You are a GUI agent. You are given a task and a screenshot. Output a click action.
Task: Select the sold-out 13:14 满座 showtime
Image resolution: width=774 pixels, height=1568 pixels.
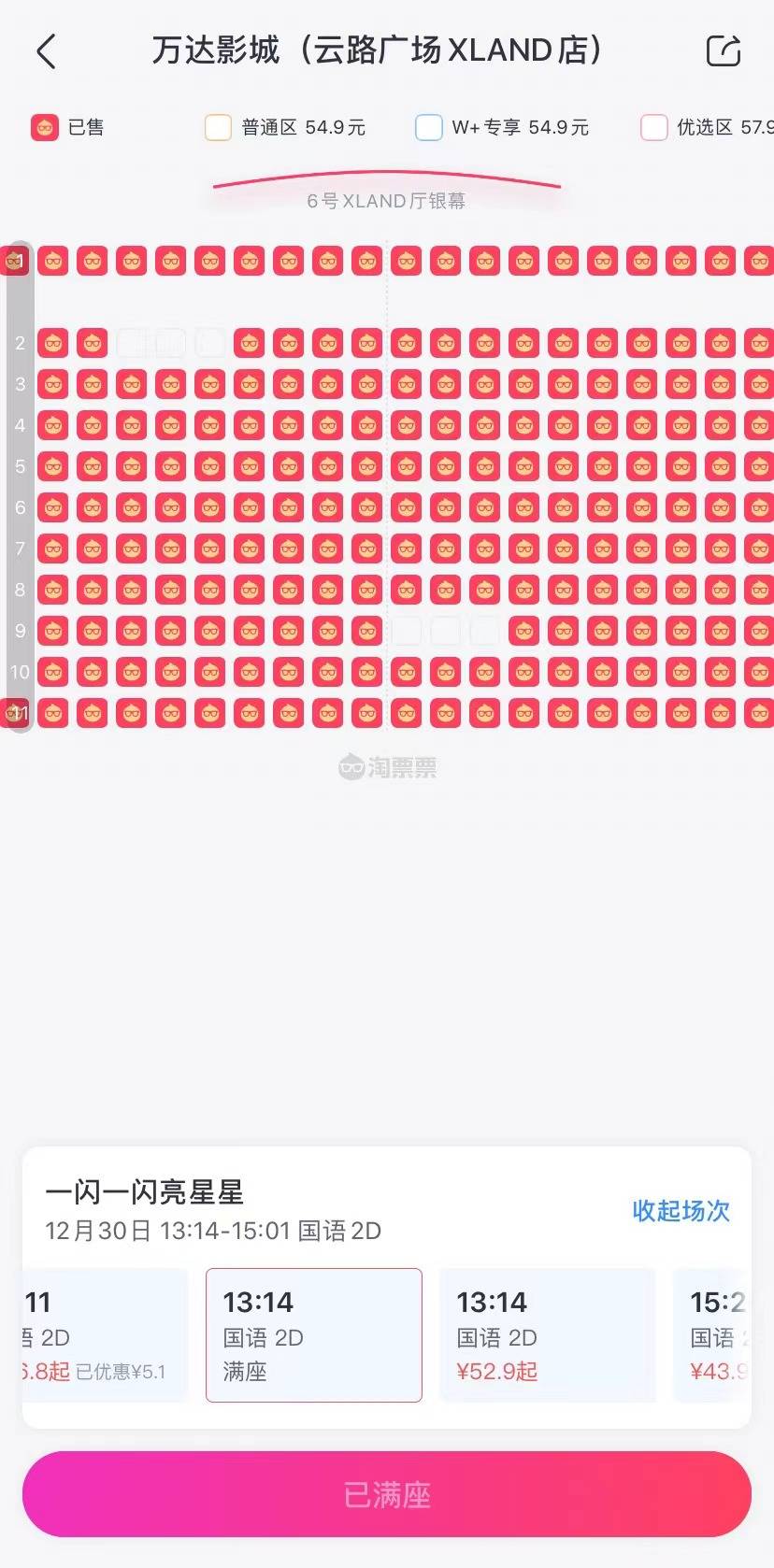[x=313, y=1334]
